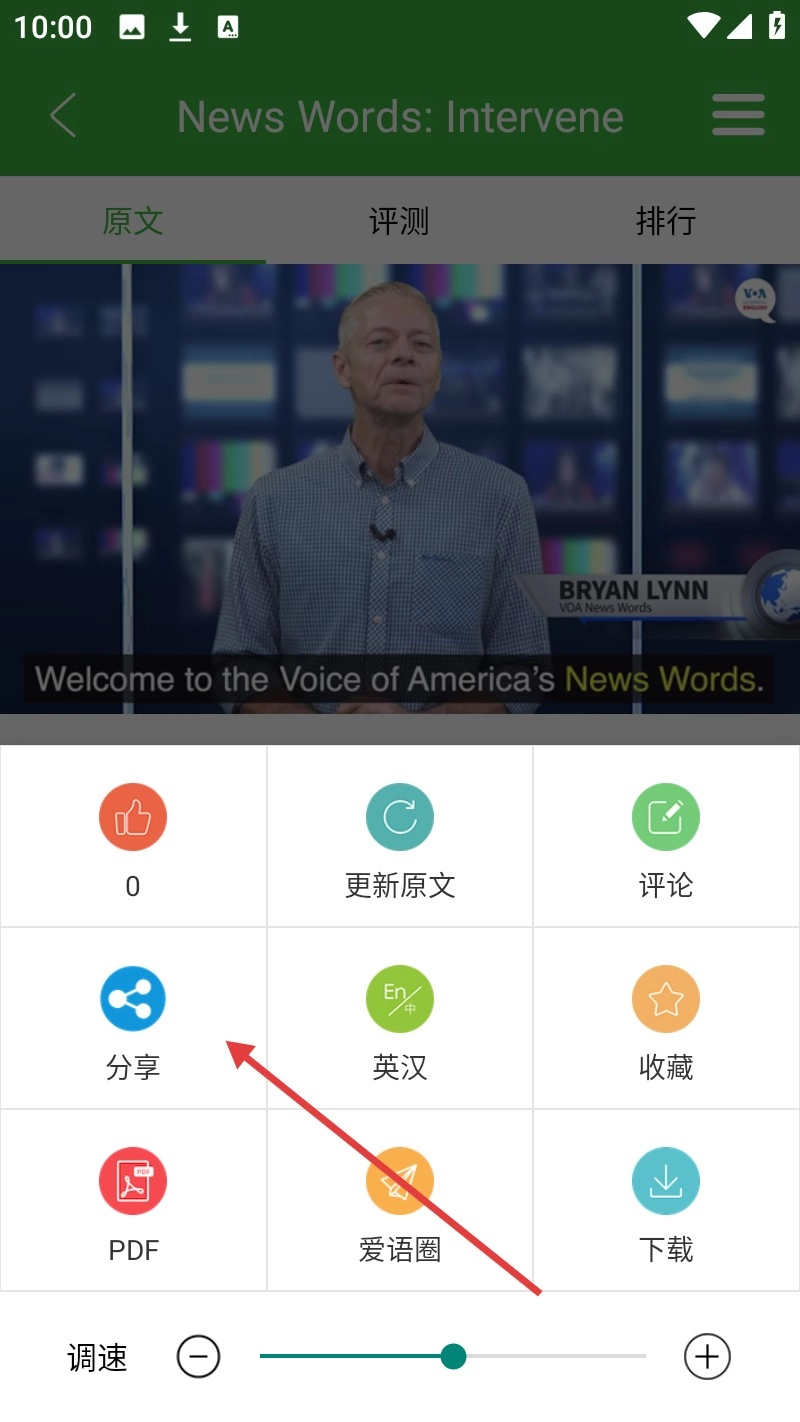Like this article with the thumbs-up button
Viewport: 800px width, 1422px height.
133,817
